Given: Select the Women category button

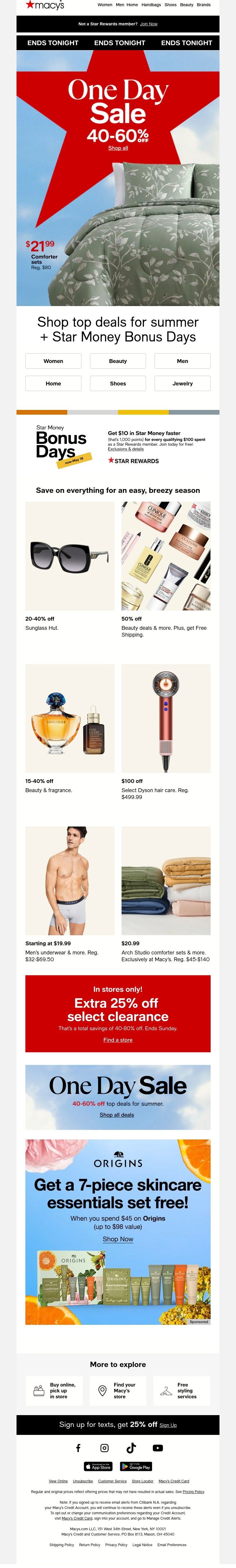Looking at the screenshot, I should click(x=53, y=361).
